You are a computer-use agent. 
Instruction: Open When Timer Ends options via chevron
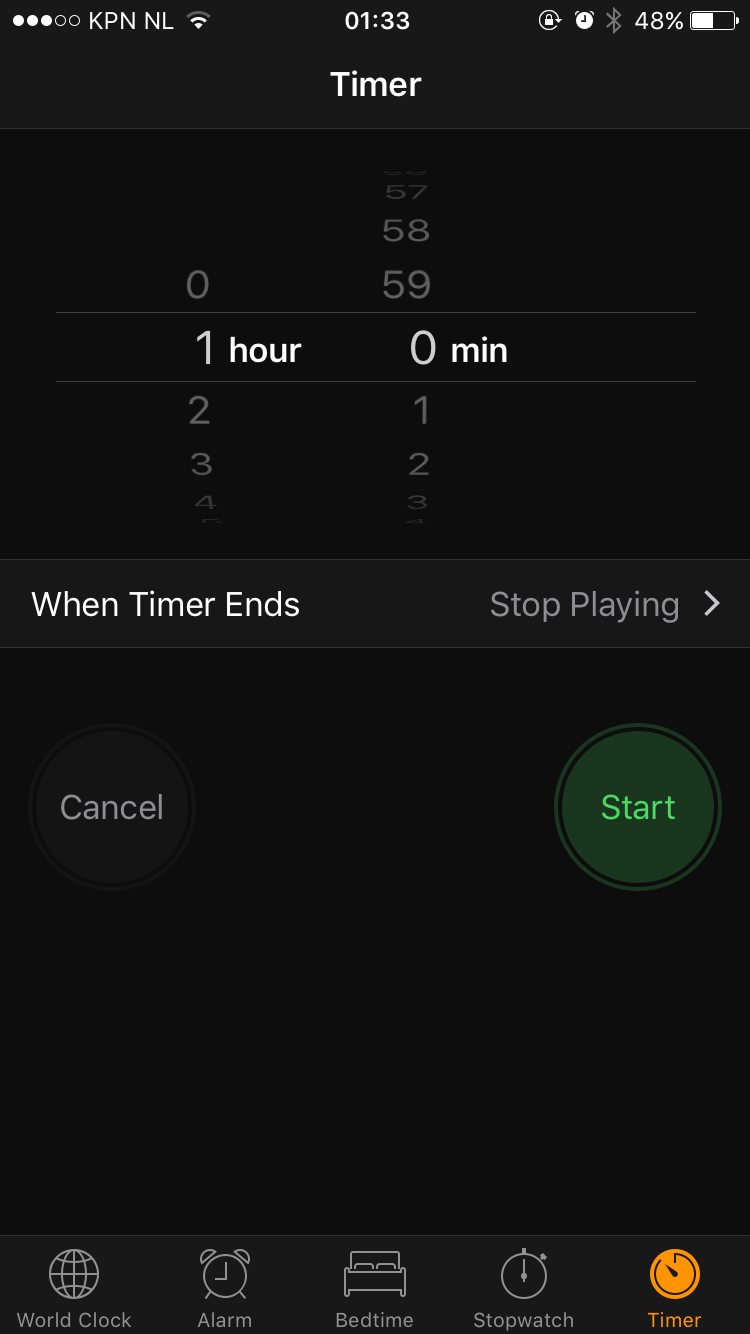pyautogui.click(x=712, y=603)
